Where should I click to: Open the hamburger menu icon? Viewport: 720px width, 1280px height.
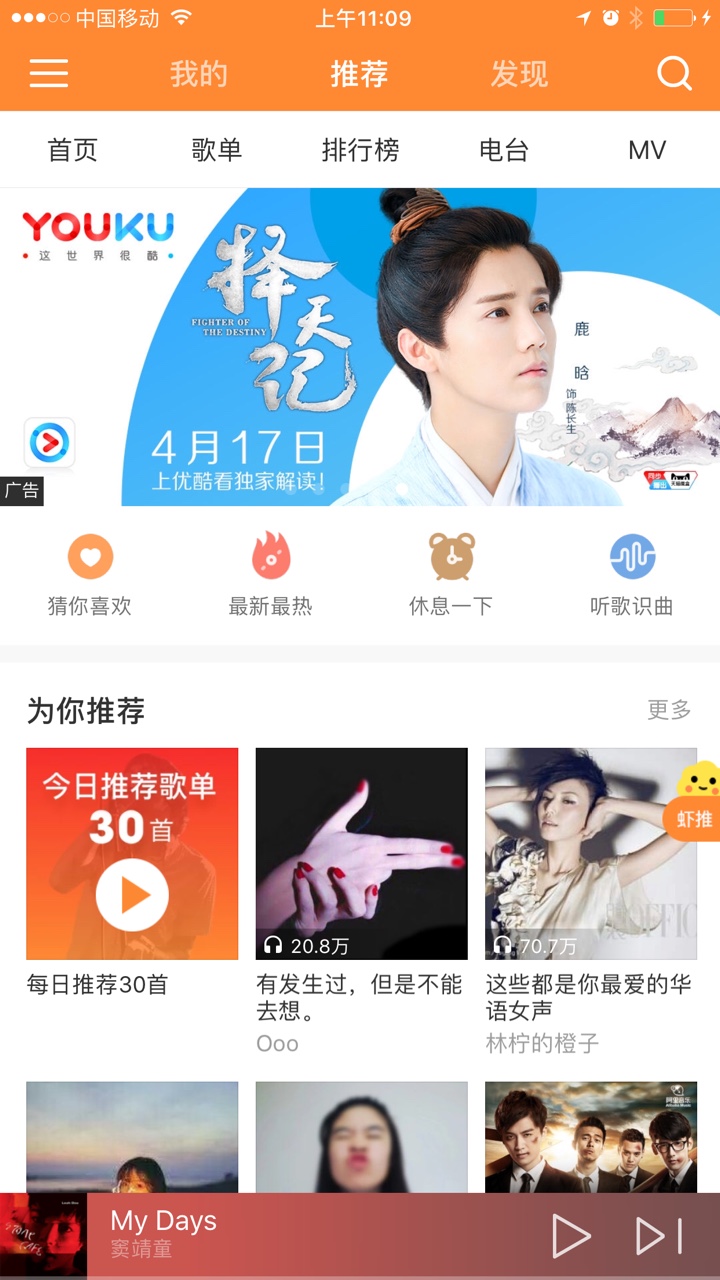coord(48,72)
